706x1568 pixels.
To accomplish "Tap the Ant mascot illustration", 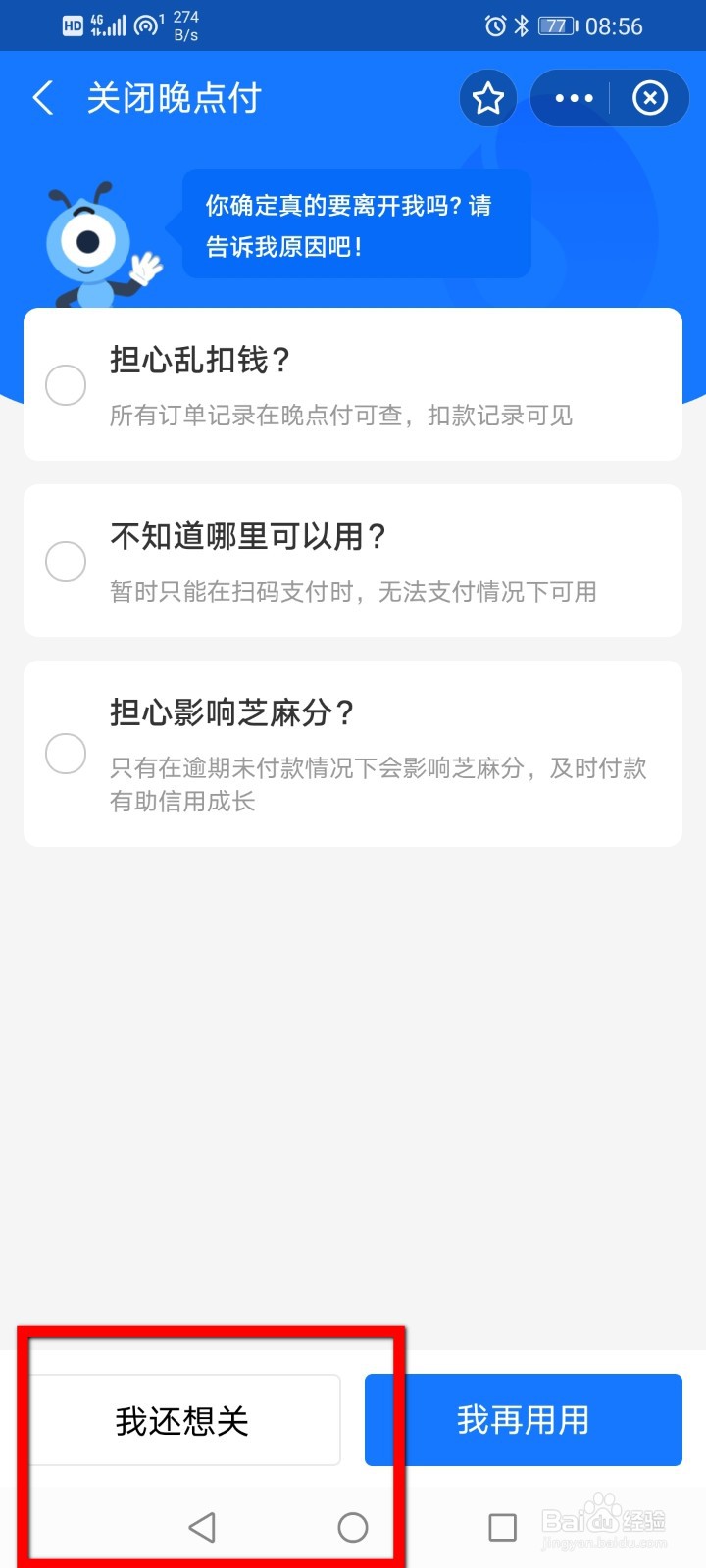I will [93, 240].
